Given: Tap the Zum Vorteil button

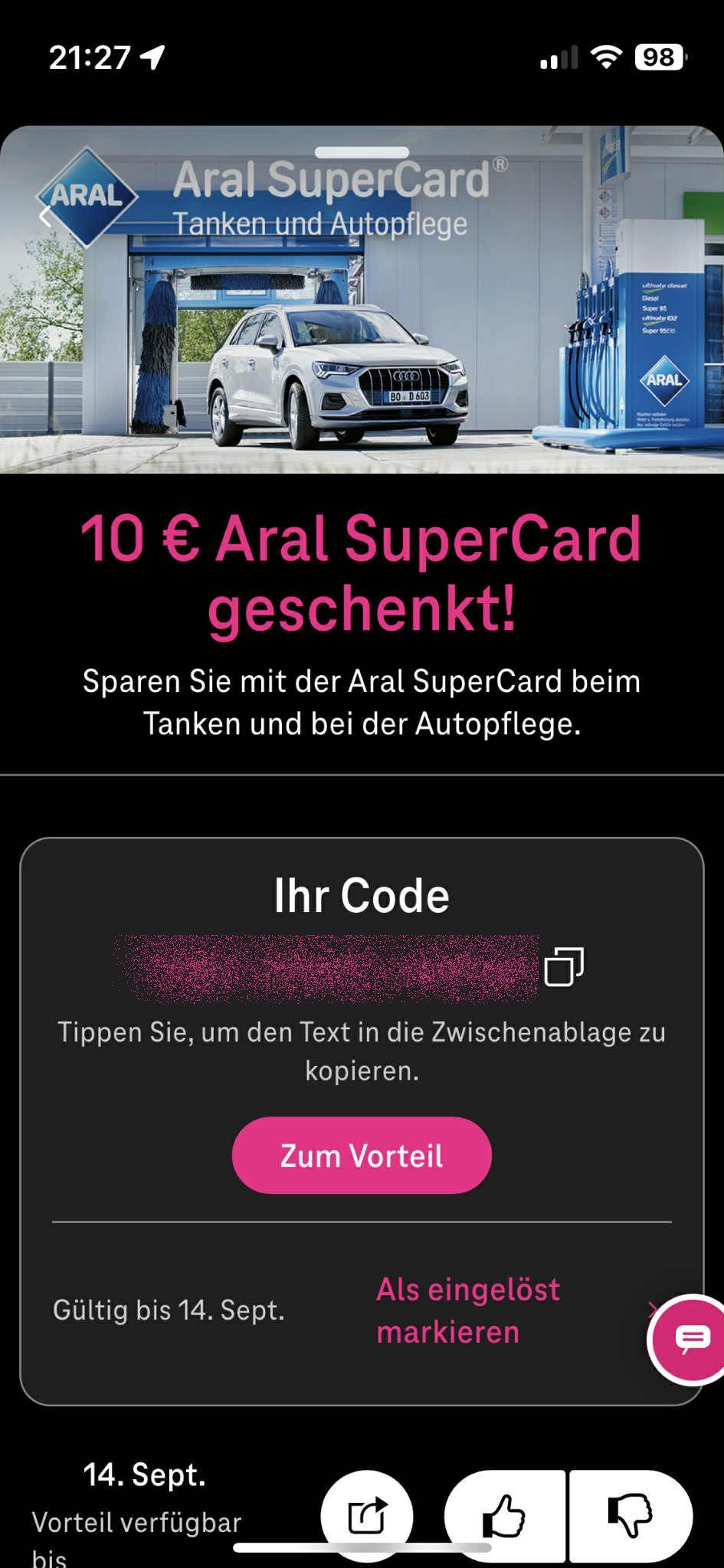Looking at the screenshot, I should (362, 1155).
